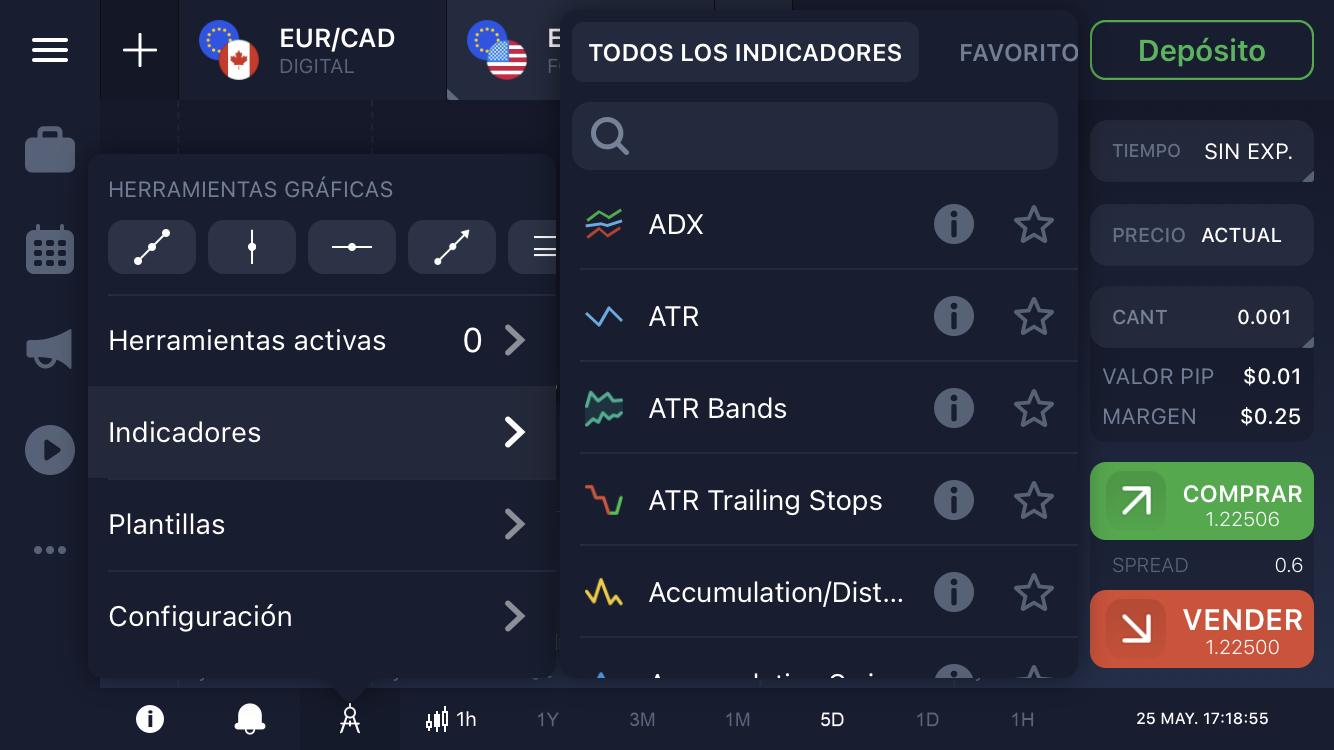Image resolution: width=1334 pixels, height=750 pixels.
Task: Edit the CANT amount field
Action: point(1201,317)
